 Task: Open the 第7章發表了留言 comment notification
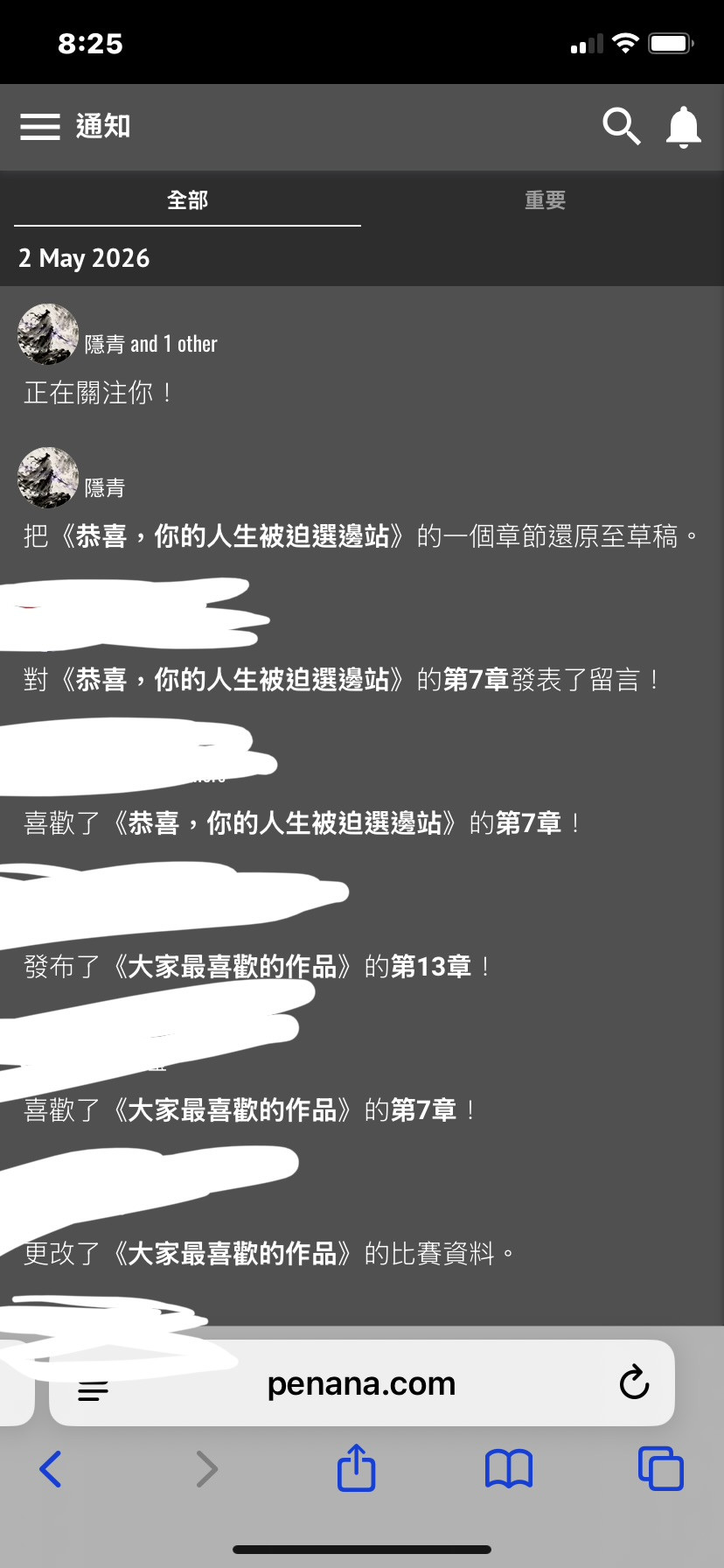click(362, 645)
